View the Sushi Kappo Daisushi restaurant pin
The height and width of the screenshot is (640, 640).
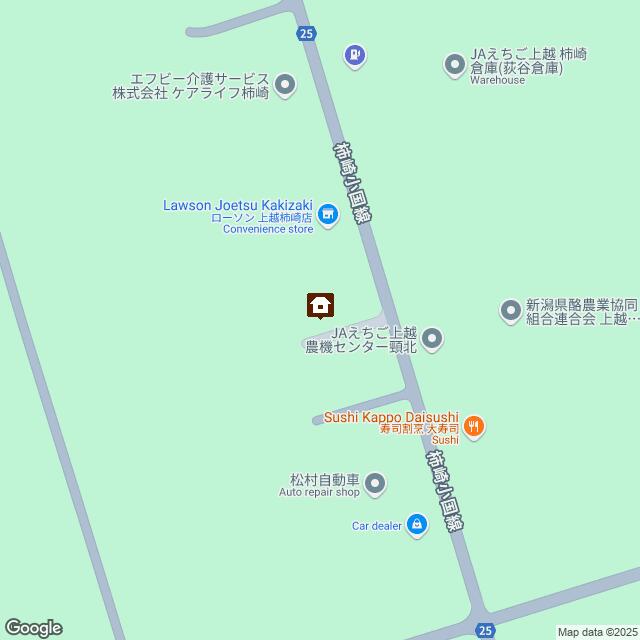click(x=474, y=425)
